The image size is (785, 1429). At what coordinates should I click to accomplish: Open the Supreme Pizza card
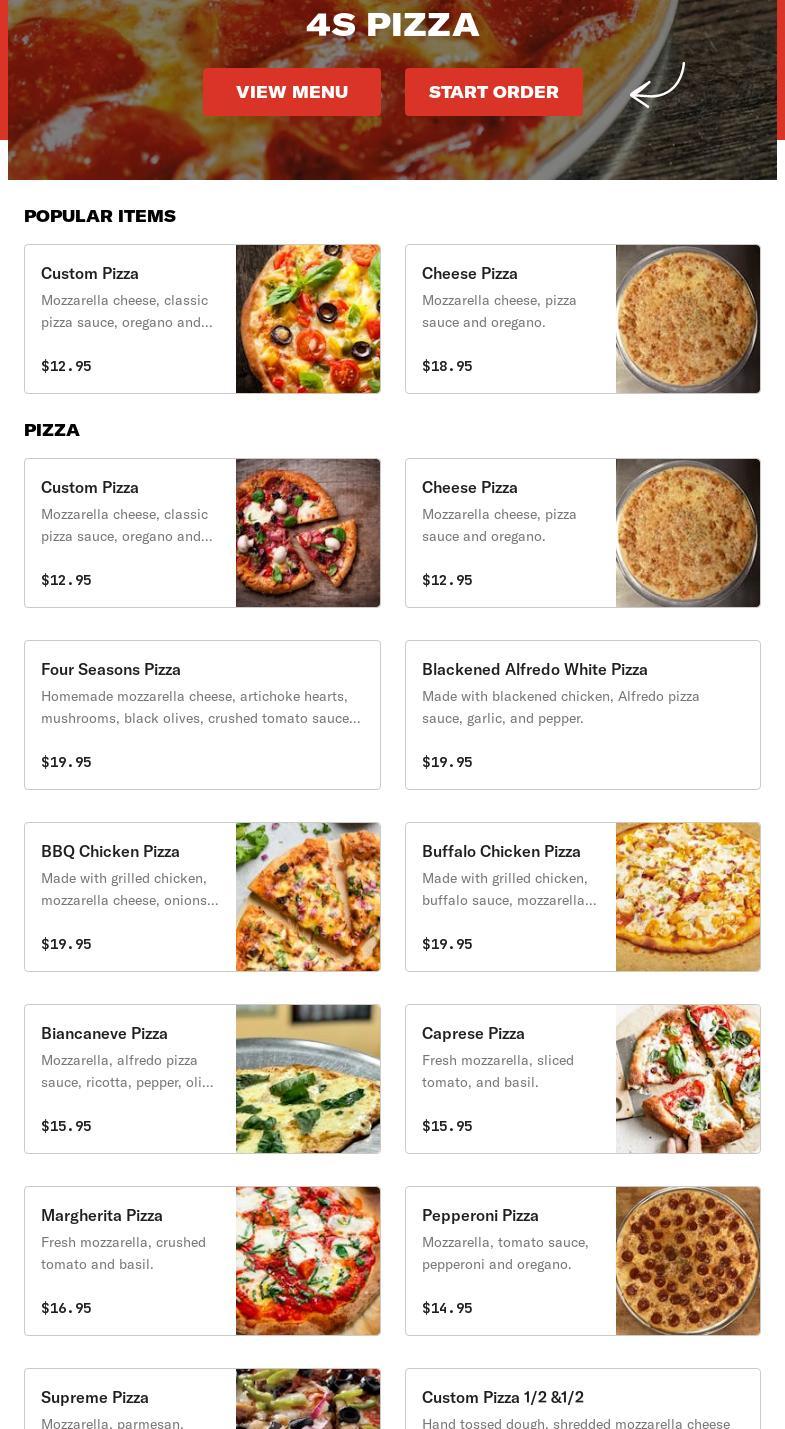click(202, 1400)
